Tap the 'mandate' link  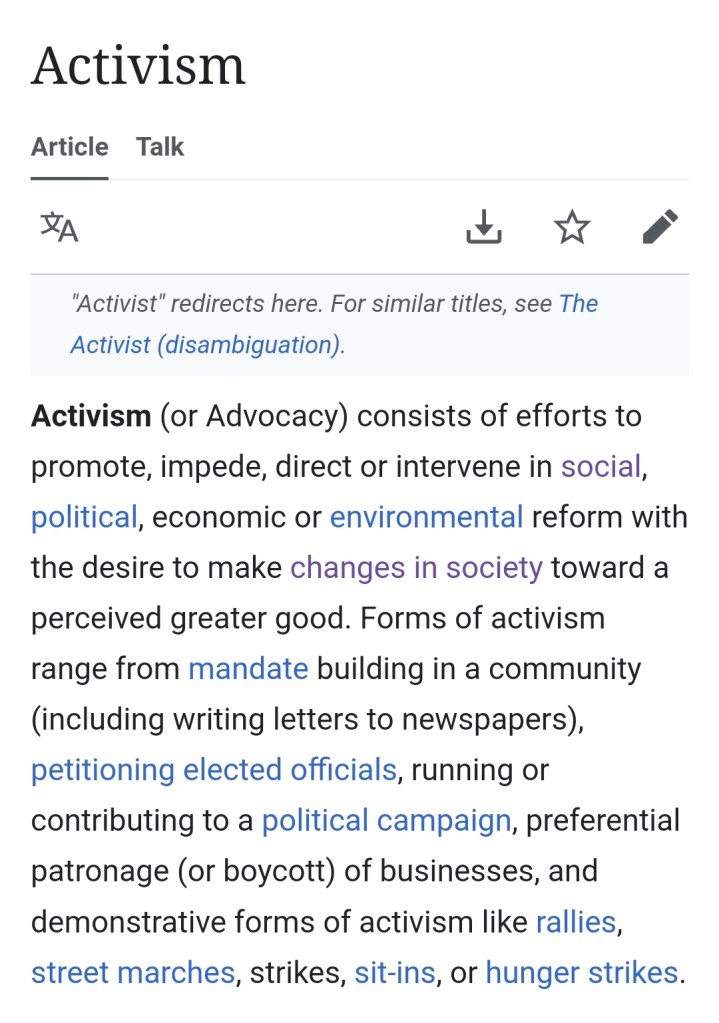[x=248, y=668]
